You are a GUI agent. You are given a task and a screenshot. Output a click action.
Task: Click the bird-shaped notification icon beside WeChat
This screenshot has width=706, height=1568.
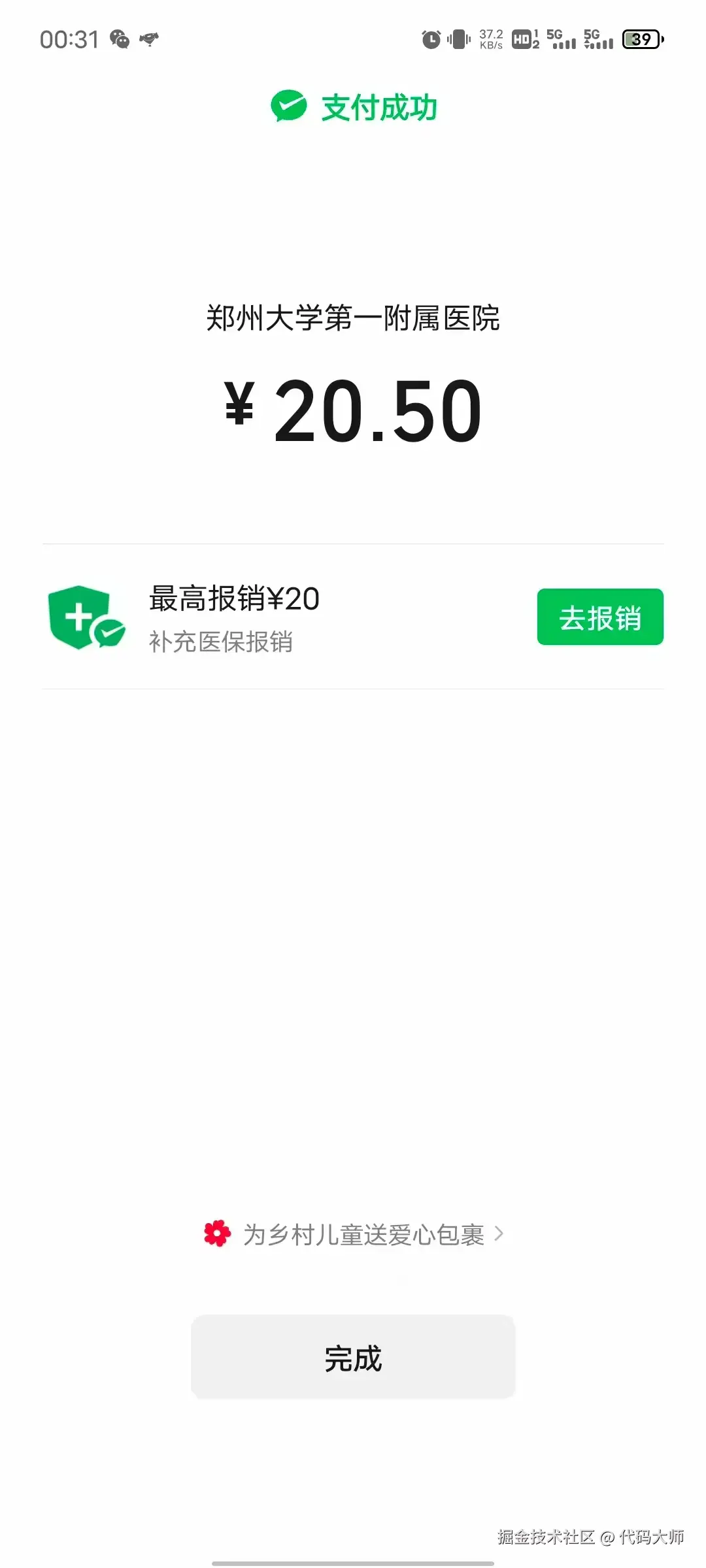pos(149,38)
